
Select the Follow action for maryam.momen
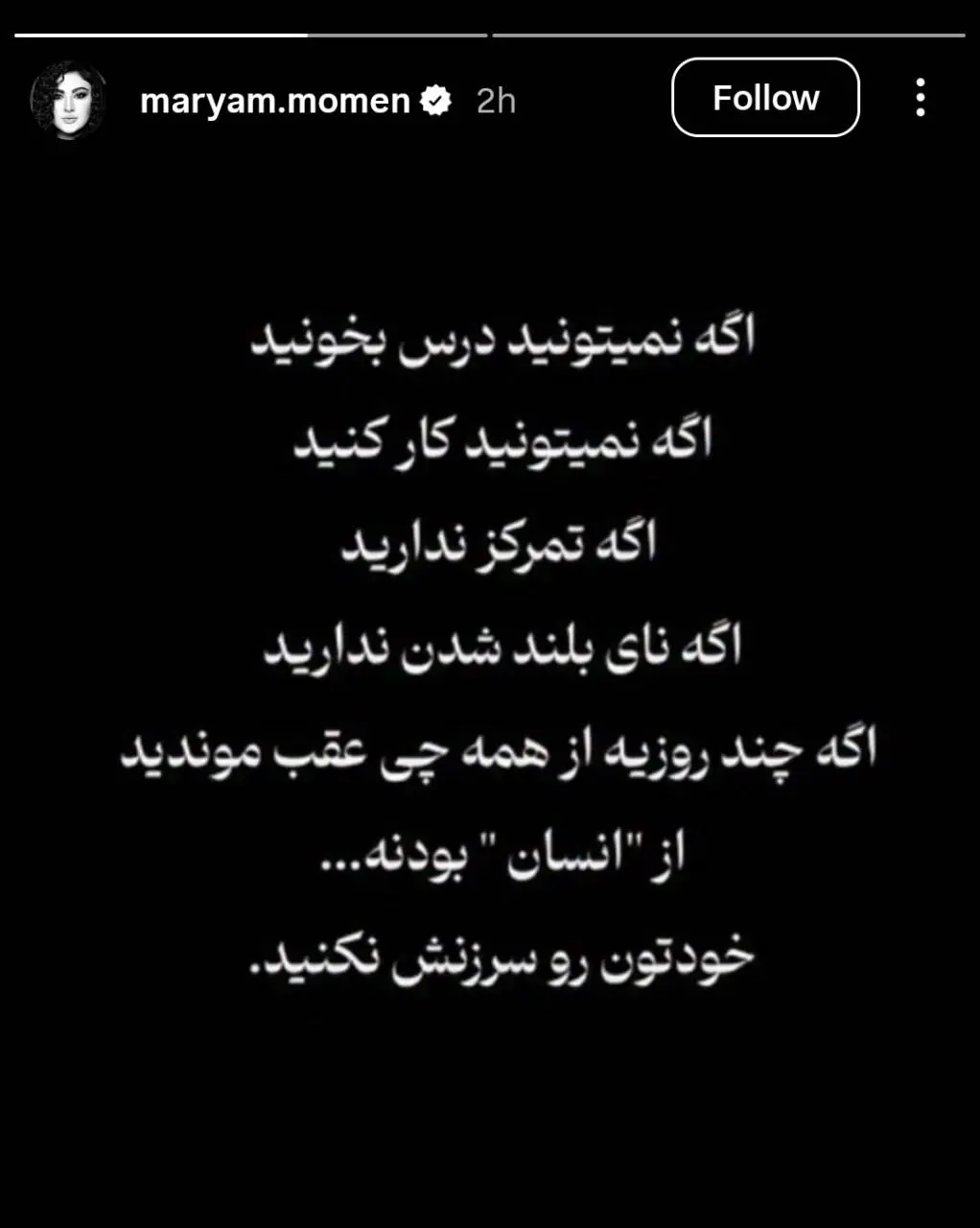point(765,98)
